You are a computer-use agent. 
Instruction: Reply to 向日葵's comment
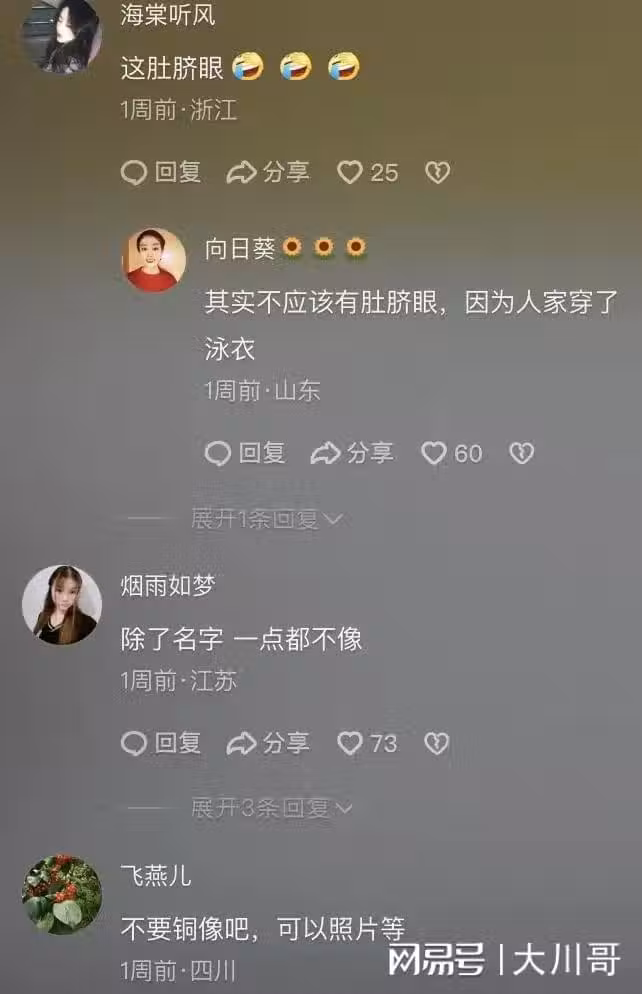pyautogui.click(x=245, y=454)
